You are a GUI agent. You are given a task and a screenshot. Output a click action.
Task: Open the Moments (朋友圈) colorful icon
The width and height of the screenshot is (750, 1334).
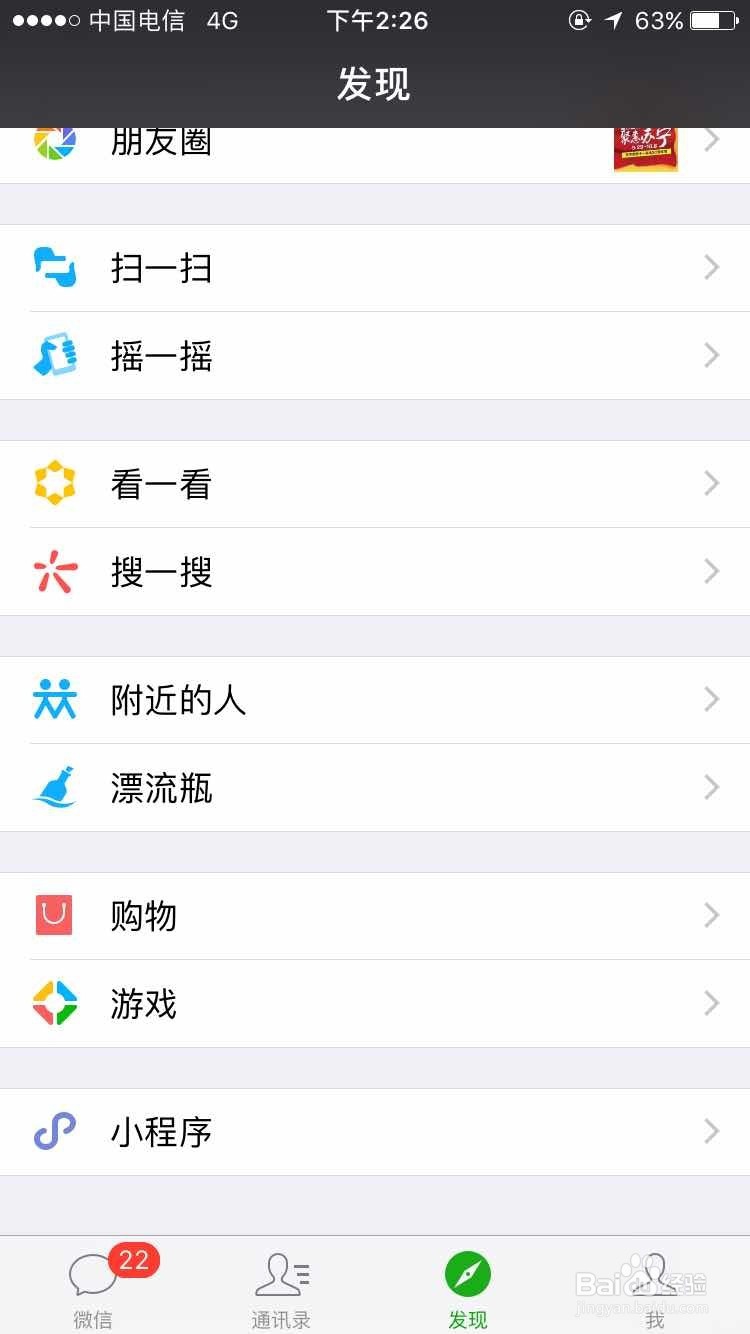pyautogui.click(x=55, y=140)
